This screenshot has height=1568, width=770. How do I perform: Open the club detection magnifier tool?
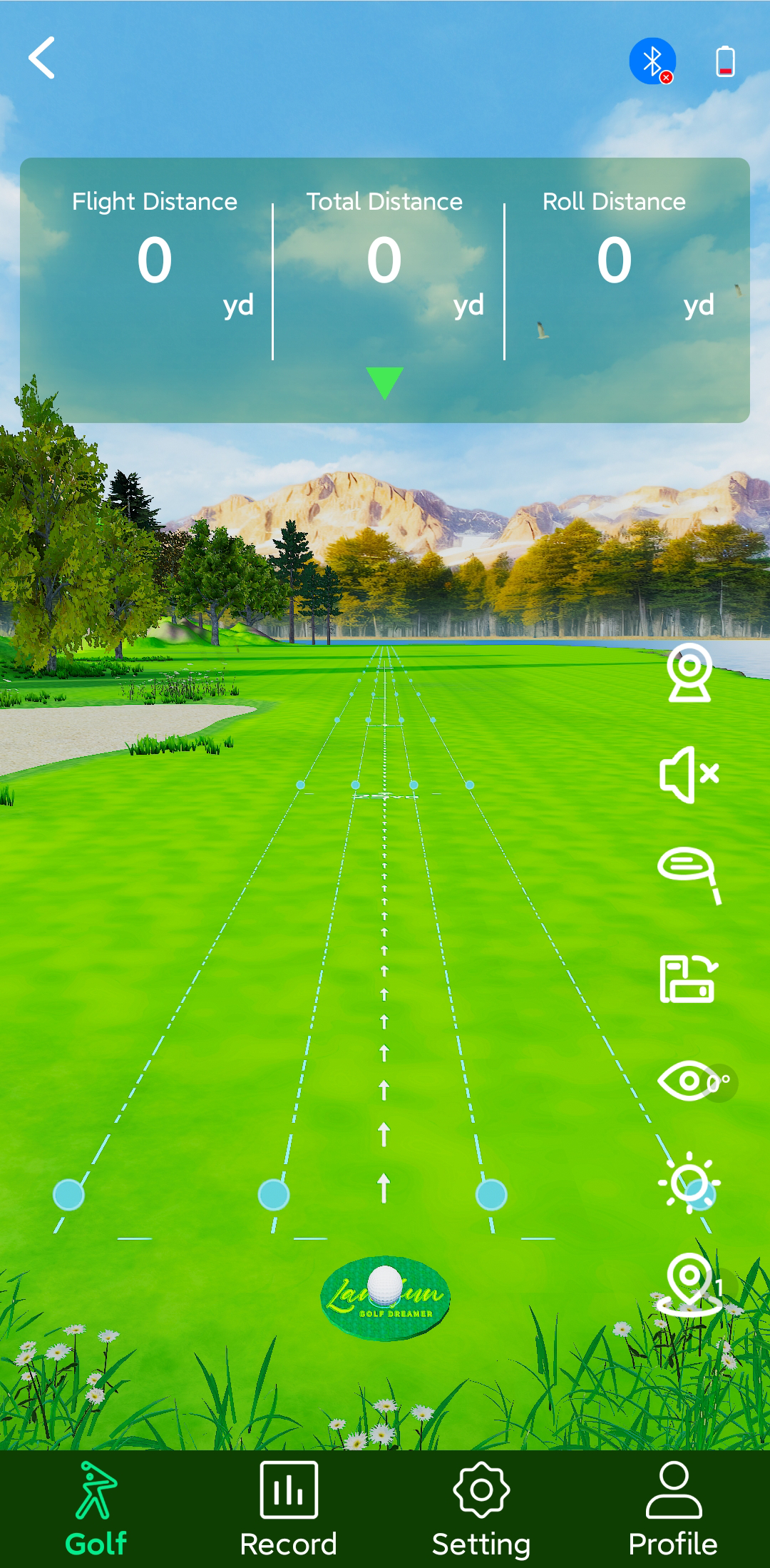tap(689, 877)
